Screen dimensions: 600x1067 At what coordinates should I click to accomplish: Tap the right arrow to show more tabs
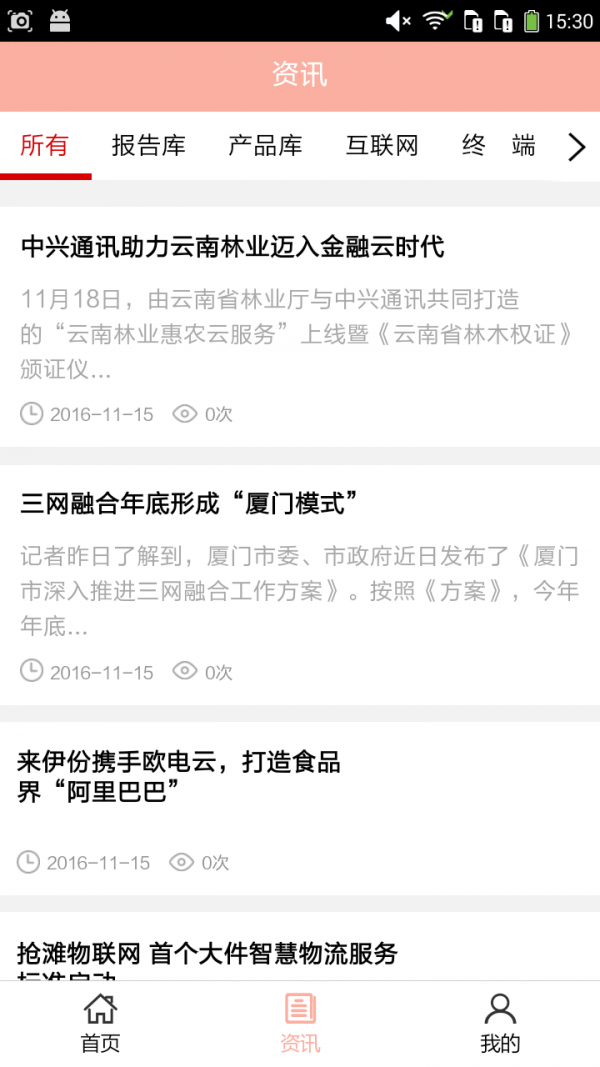(577, 147)
